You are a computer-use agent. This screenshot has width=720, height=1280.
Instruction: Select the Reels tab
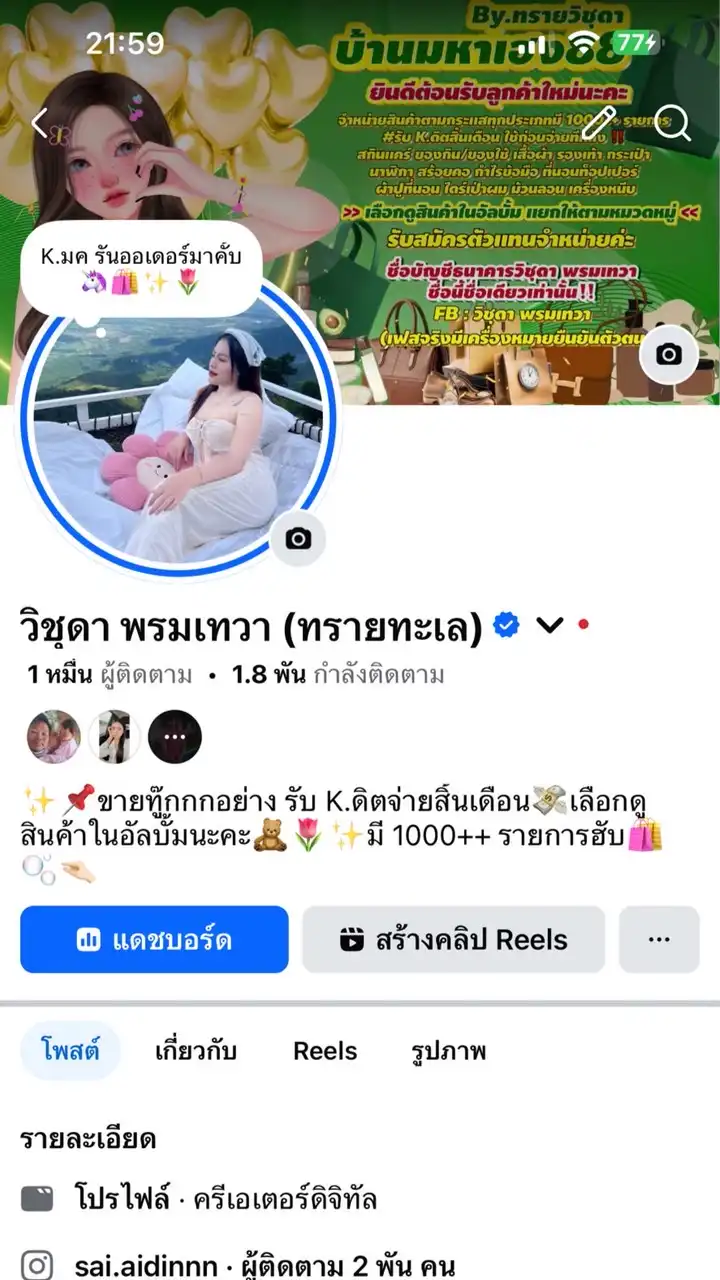pos(326,1051)
